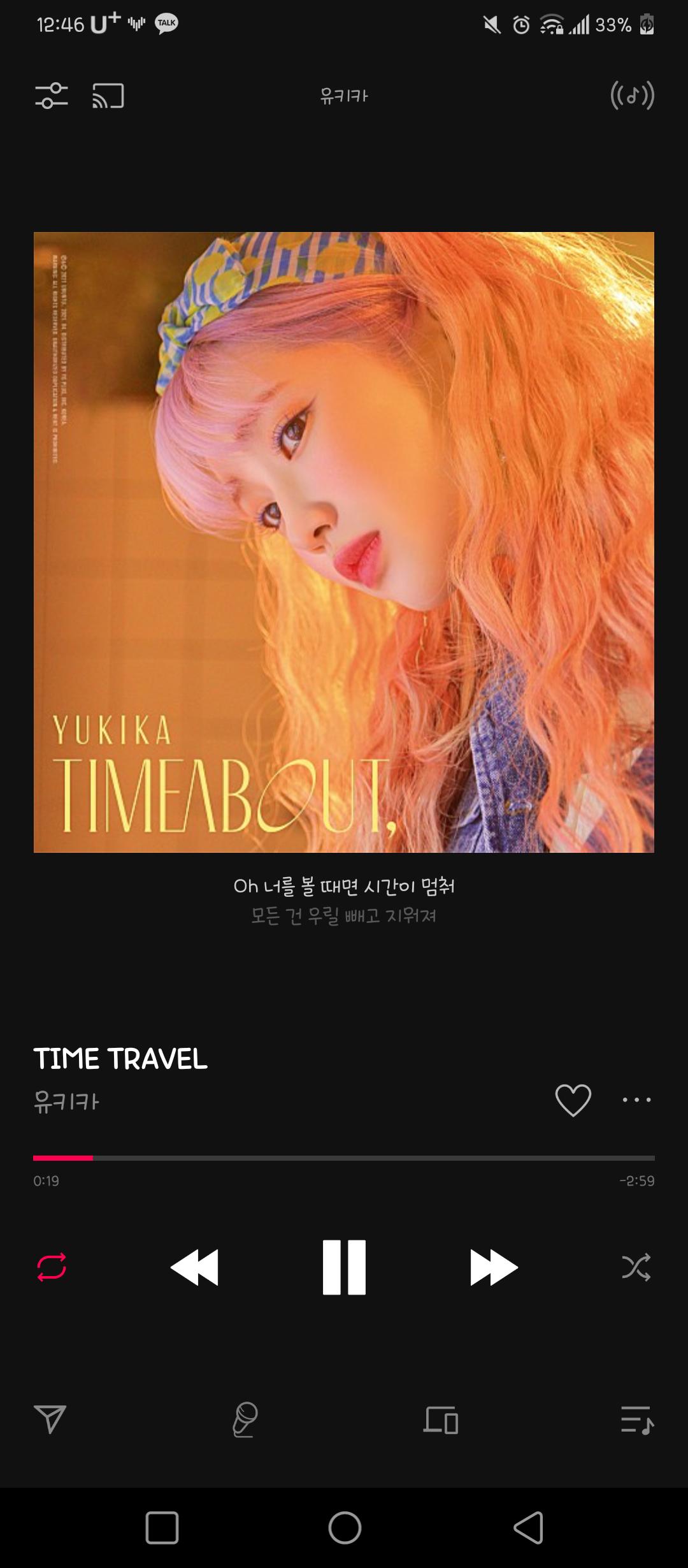Open the current playlist queue
The width and height of the screenshot is (688, 1568).
pyautogui.click(x=637, y=1419)
